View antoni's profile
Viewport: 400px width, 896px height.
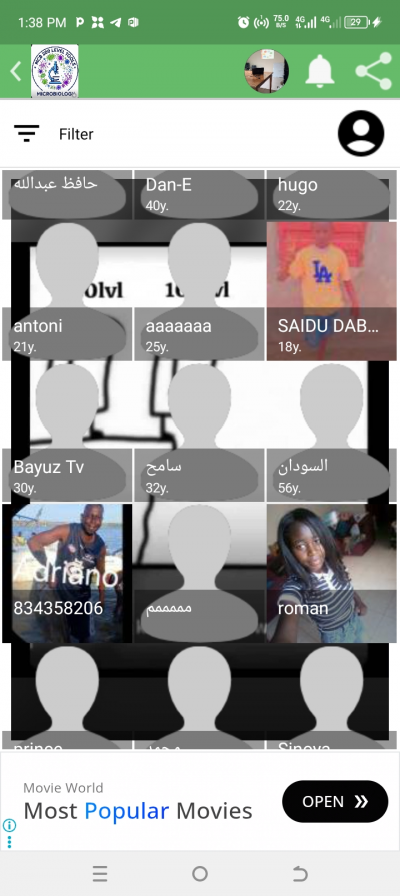[x=67, y=291]
